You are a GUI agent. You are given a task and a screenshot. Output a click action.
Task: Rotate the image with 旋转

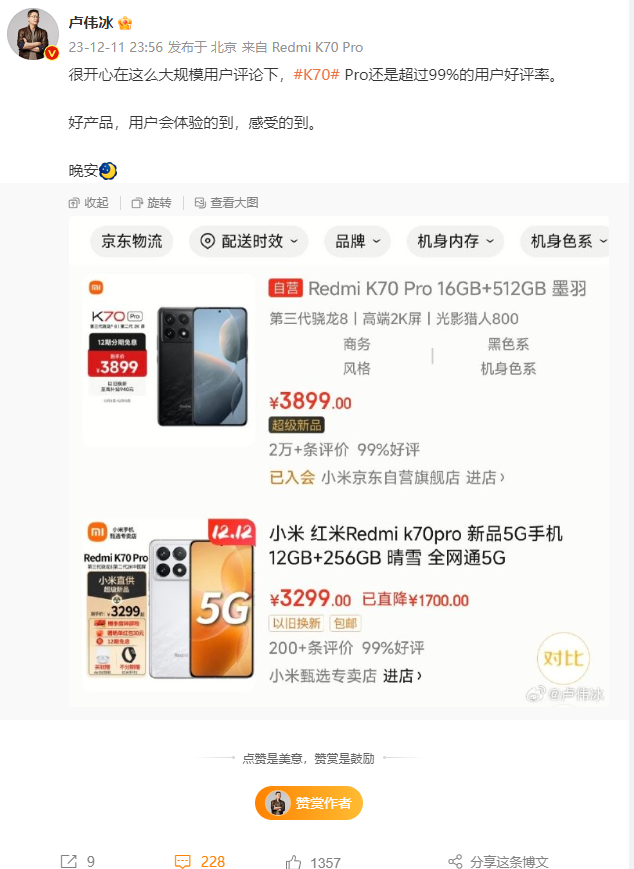[151, 202]
